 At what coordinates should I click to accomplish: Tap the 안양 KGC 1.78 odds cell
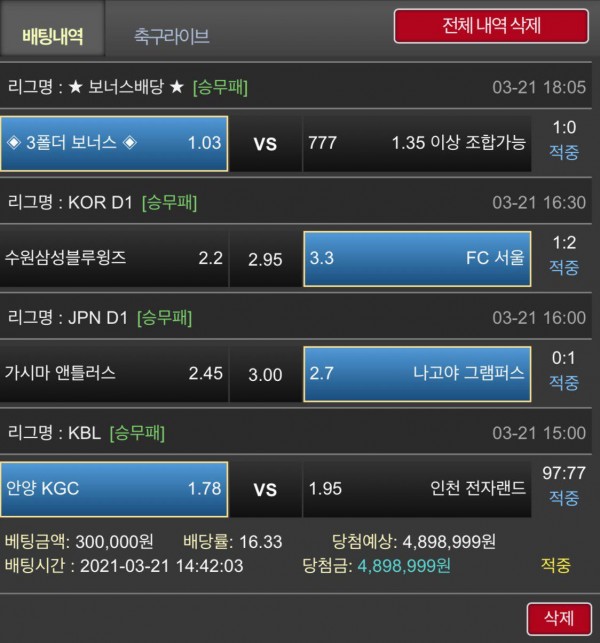pyautogui.click(x=114, y=490)
